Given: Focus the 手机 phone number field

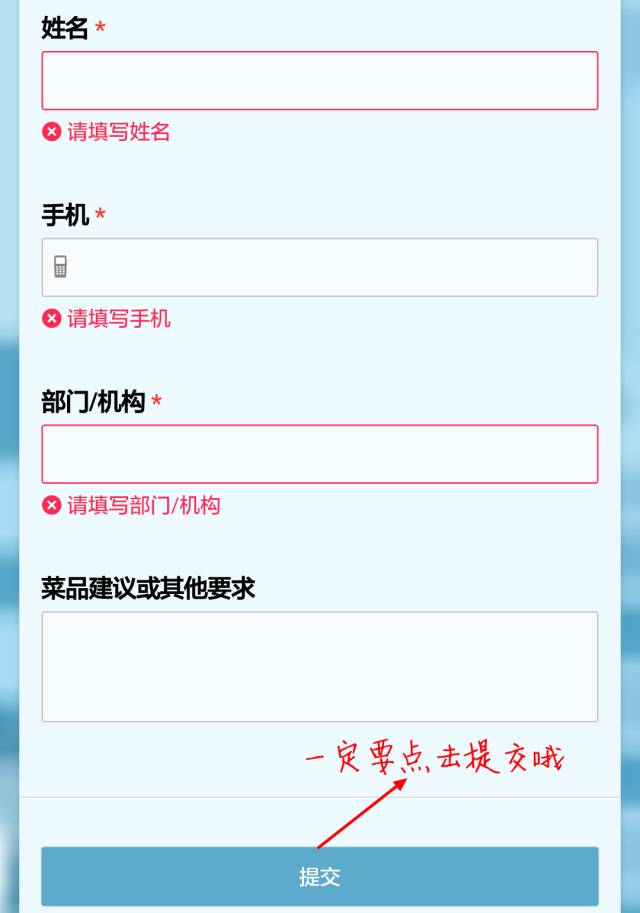Looking at the screenshot, I should pos(330,267).
